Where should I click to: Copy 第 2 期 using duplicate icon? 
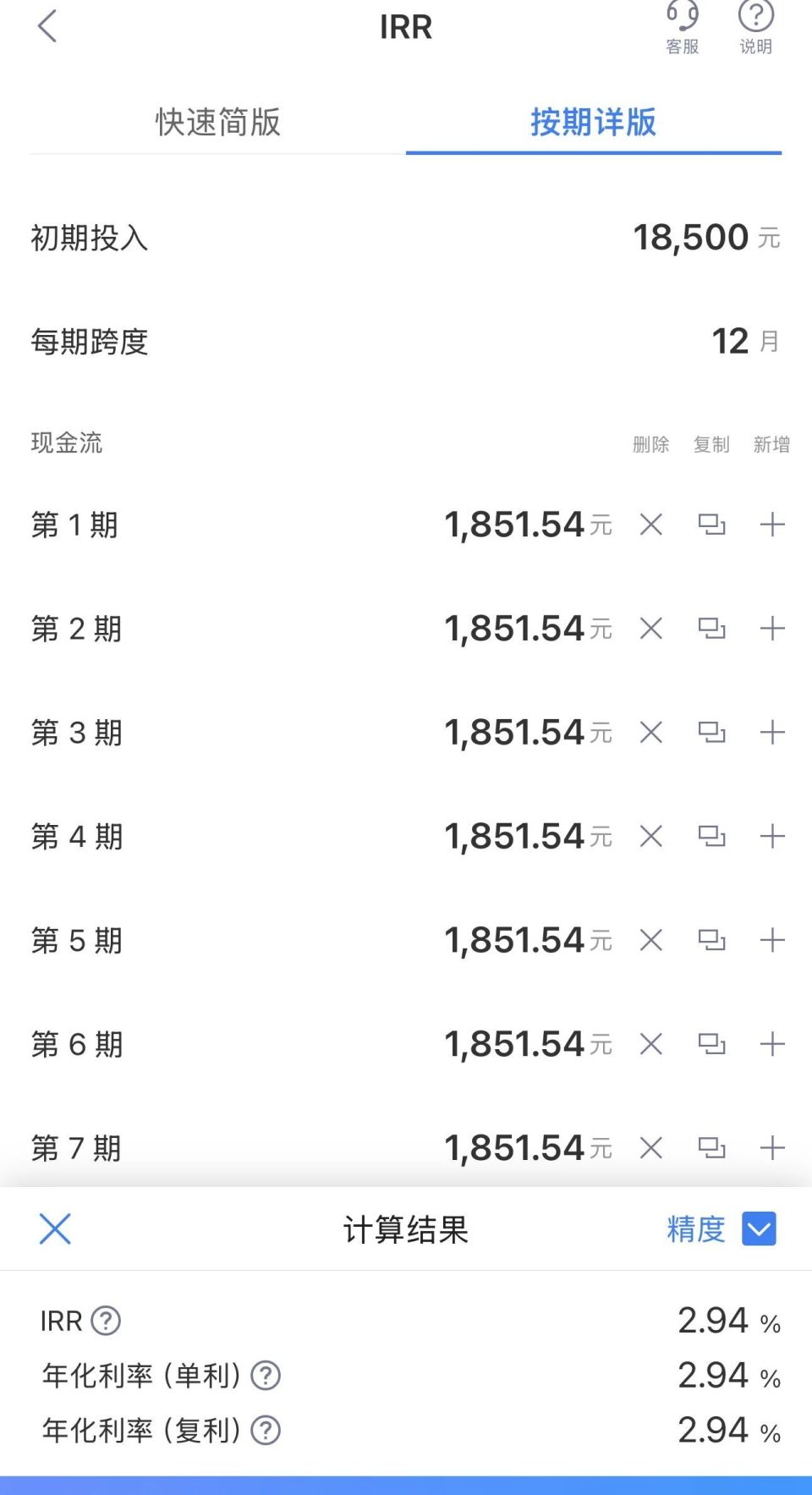(x=711, y=629)
